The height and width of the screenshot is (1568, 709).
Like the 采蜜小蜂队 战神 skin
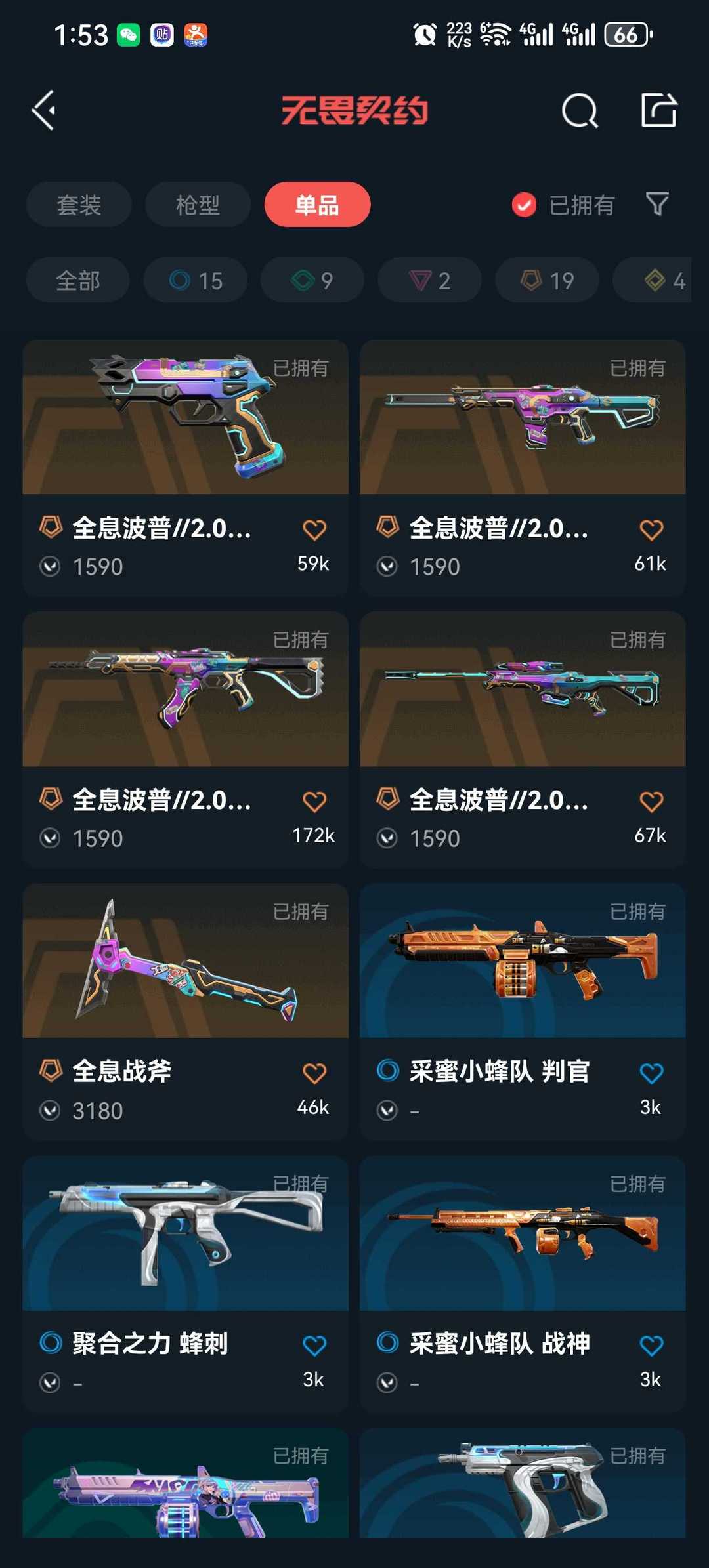click(651, 1346)
